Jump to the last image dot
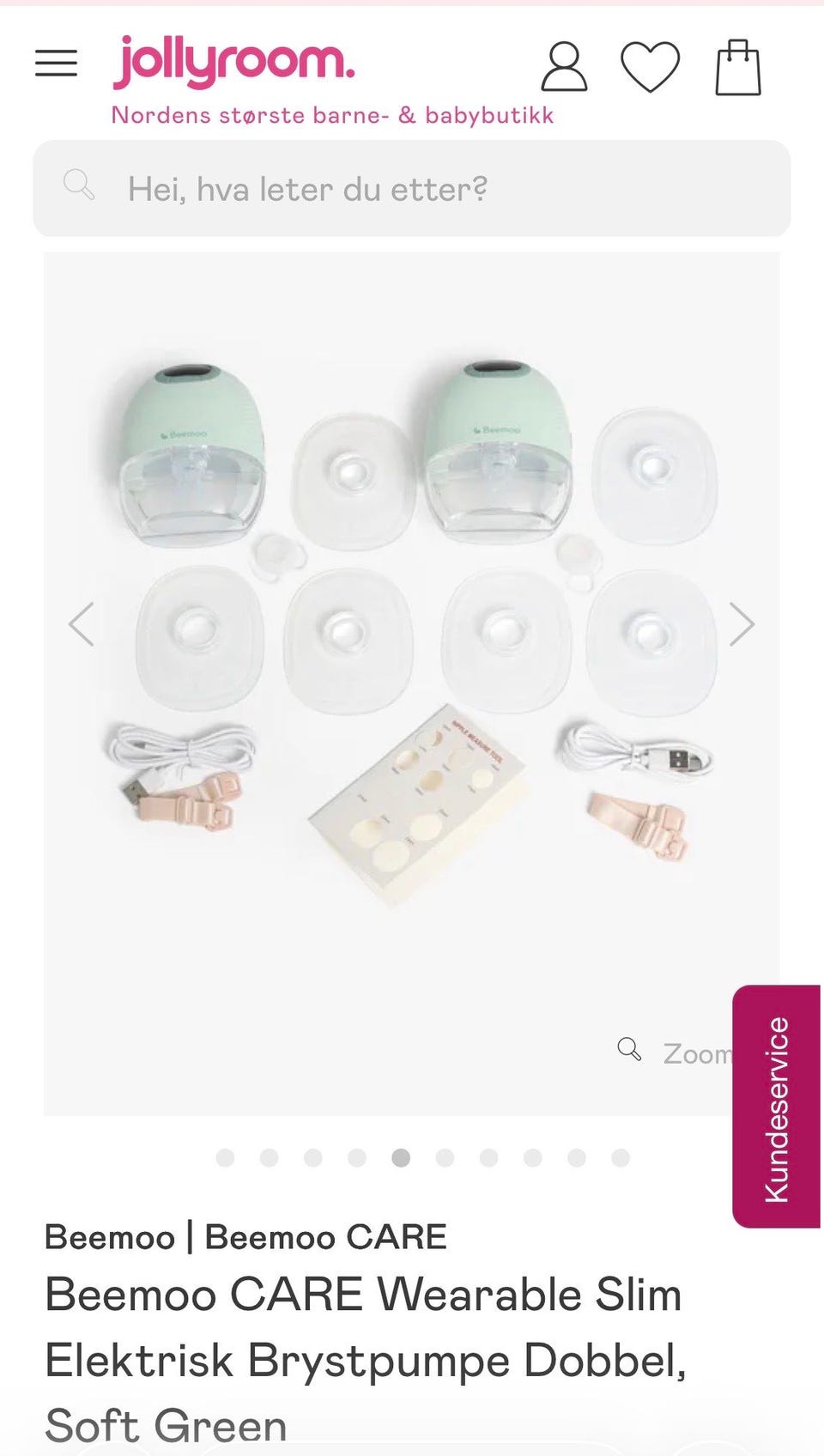This screenshot has width=824, height=1456. click(621, 1158)
